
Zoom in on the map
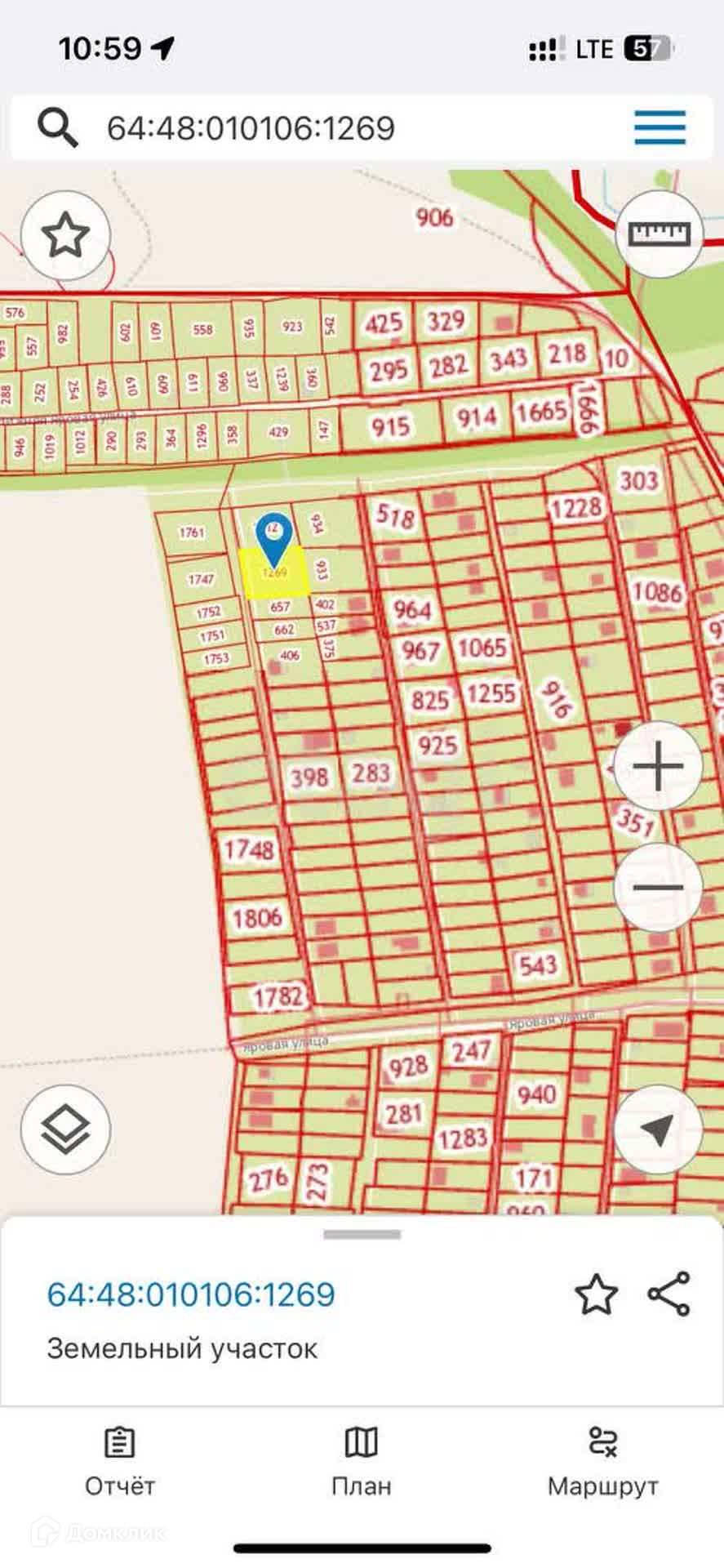(x=658, y=766)
